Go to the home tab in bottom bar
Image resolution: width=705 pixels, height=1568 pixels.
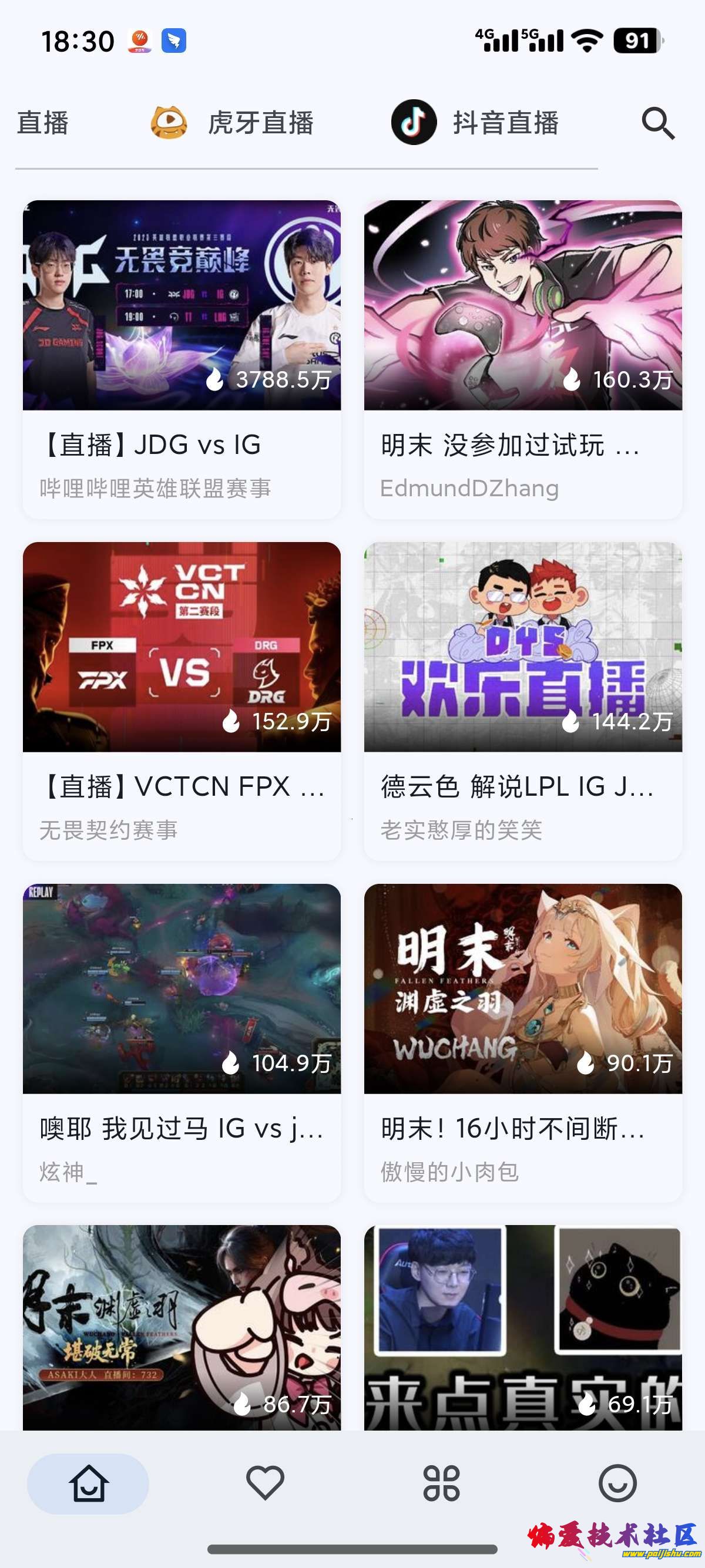coord(88,1483)
